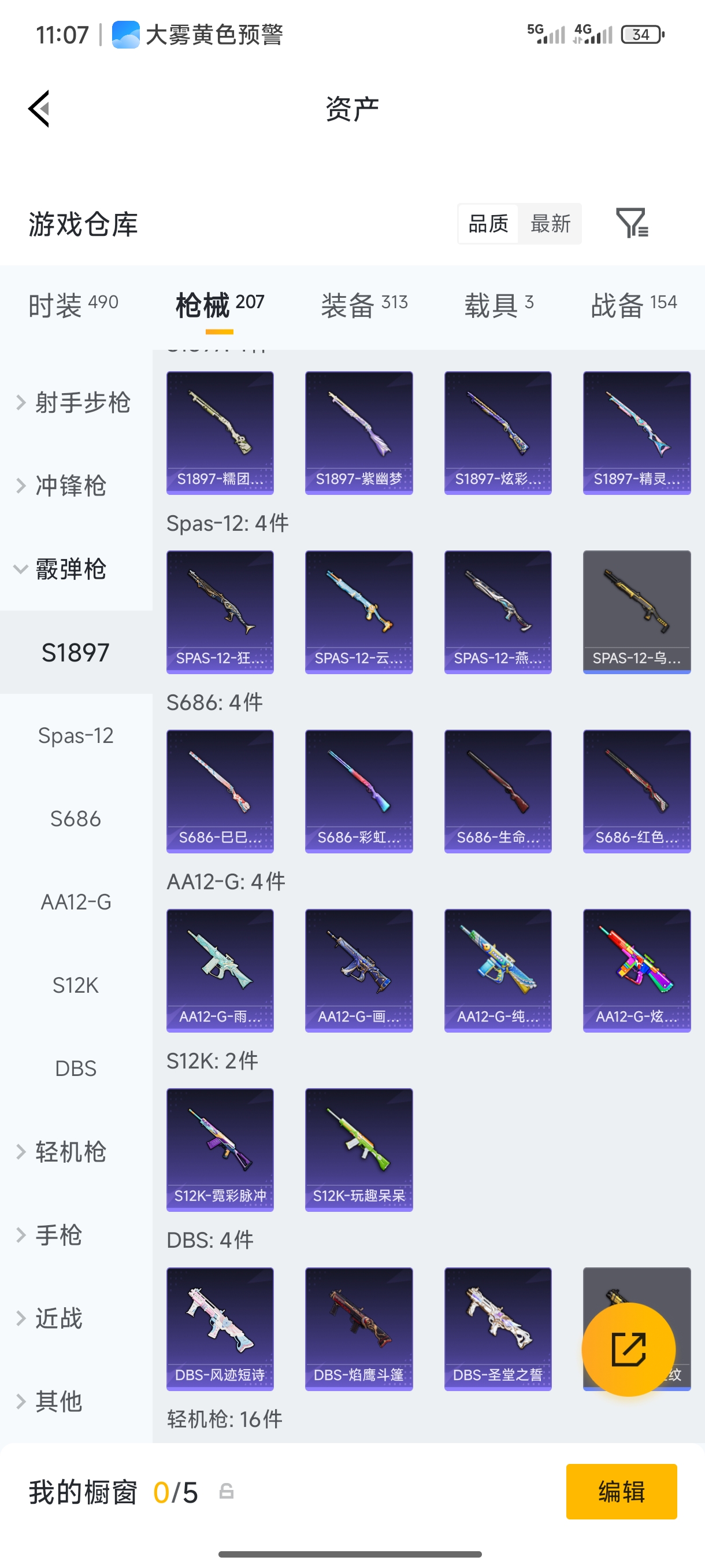Open the S1897-紫幽梦 skin
Screen dimensions: 705x1568
click(359, 433)
